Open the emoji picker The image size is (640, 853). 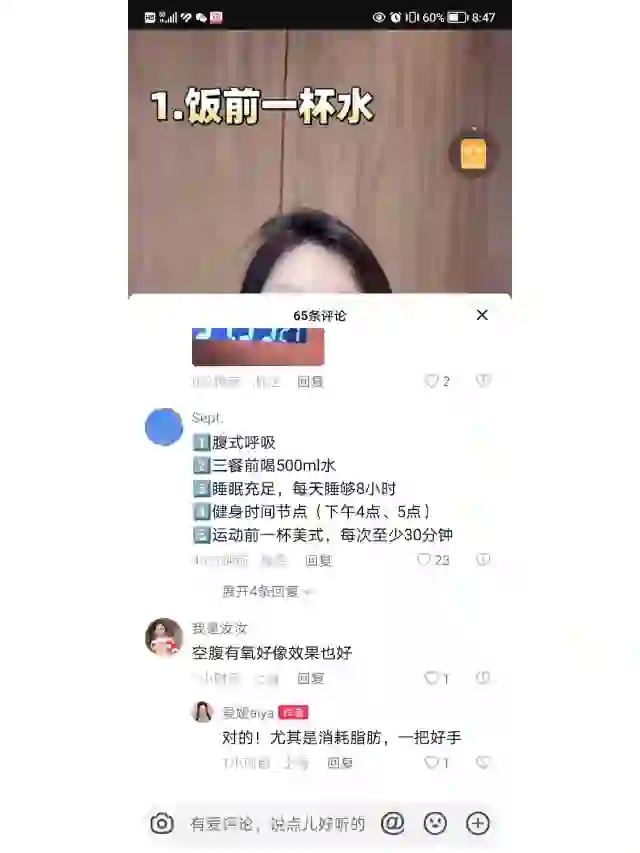tap(435, 823)
